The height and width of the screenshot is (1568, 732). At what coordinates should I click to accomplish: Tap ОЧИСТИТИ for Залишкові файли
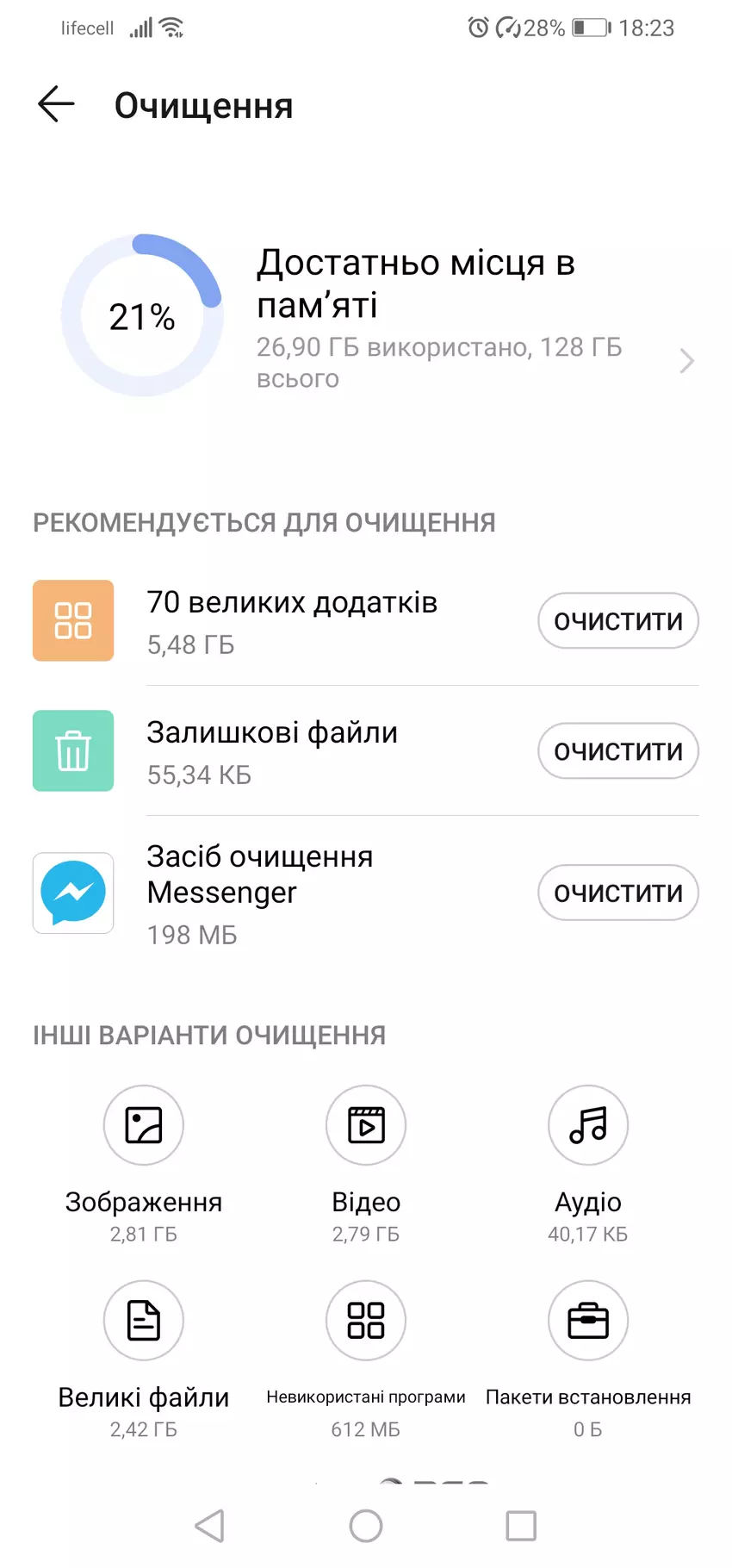(x=617, y=751)
